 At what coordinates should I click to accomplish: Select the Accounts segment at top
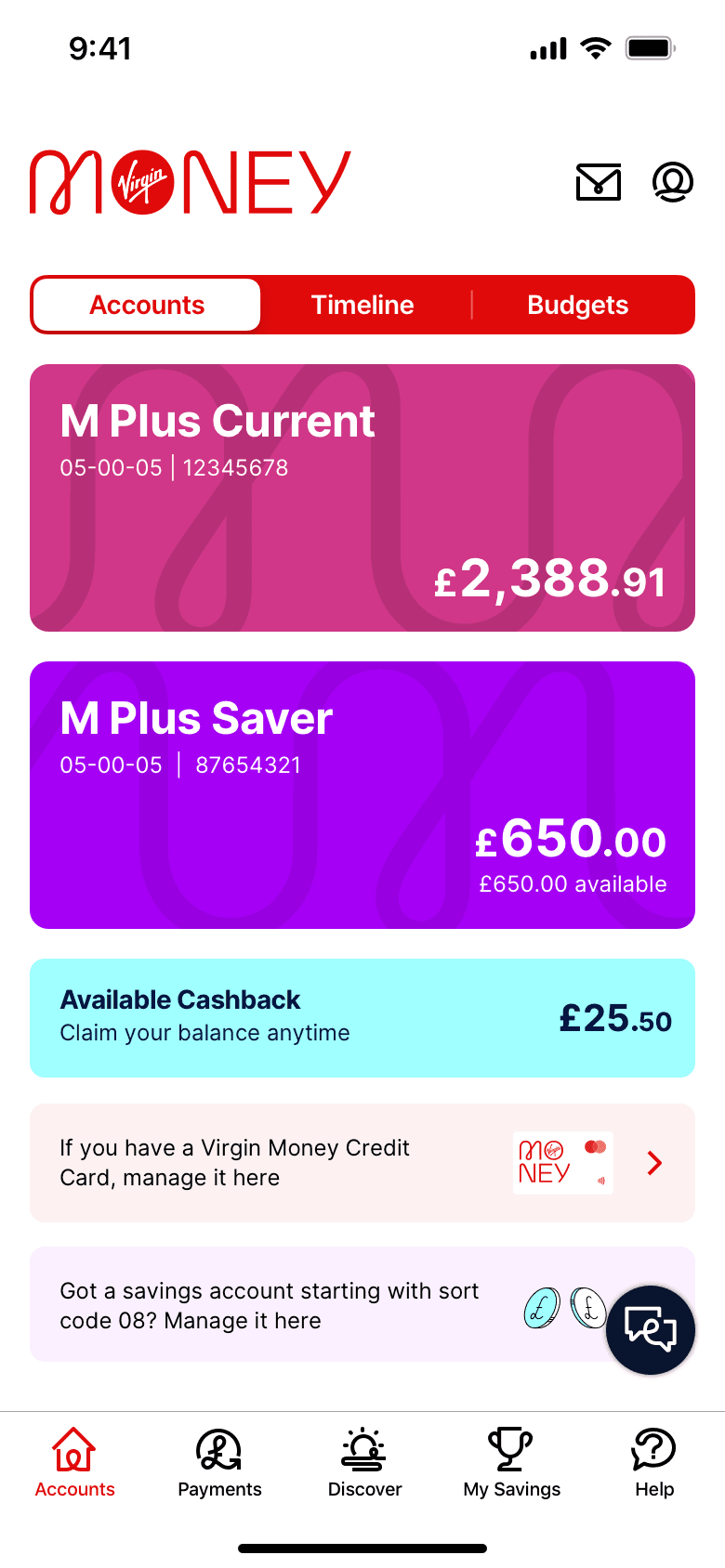point(147,305)
